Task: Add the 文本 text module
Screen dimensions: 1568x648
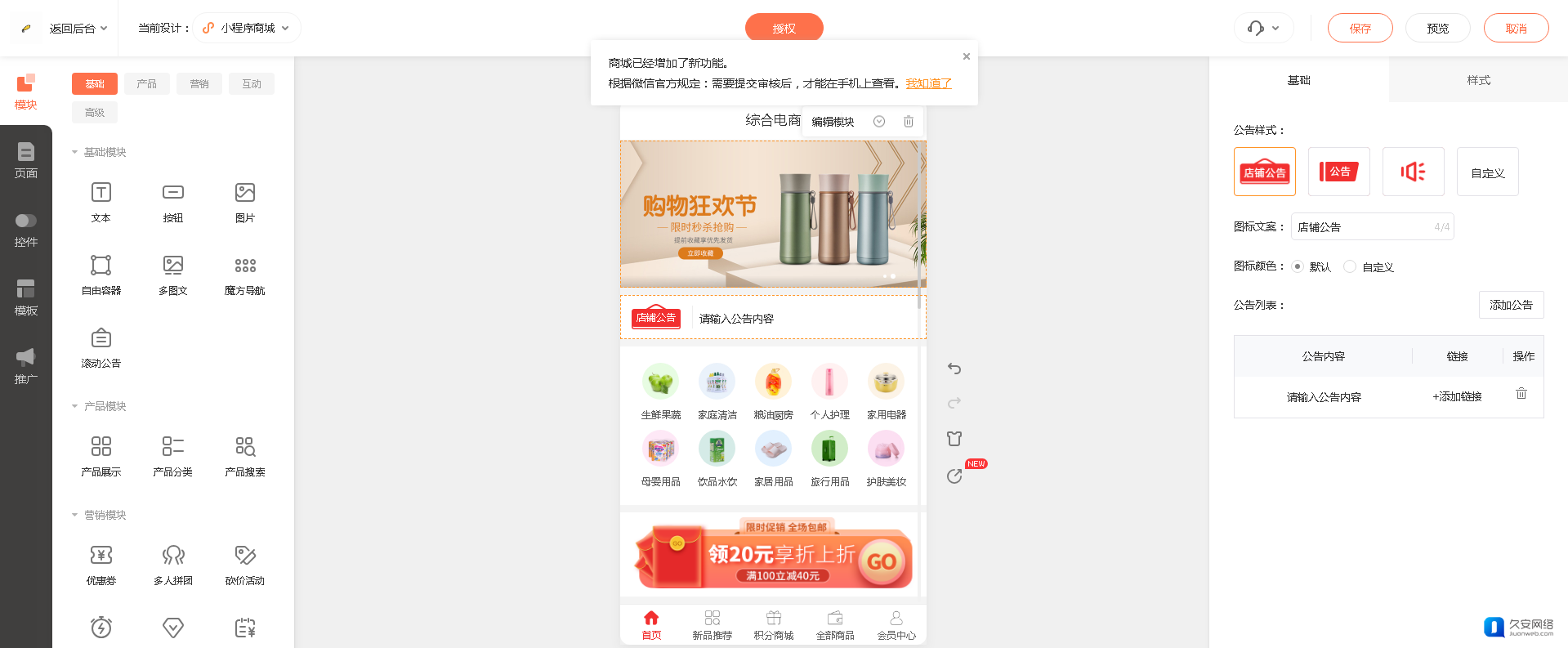Action: point(101,201)
